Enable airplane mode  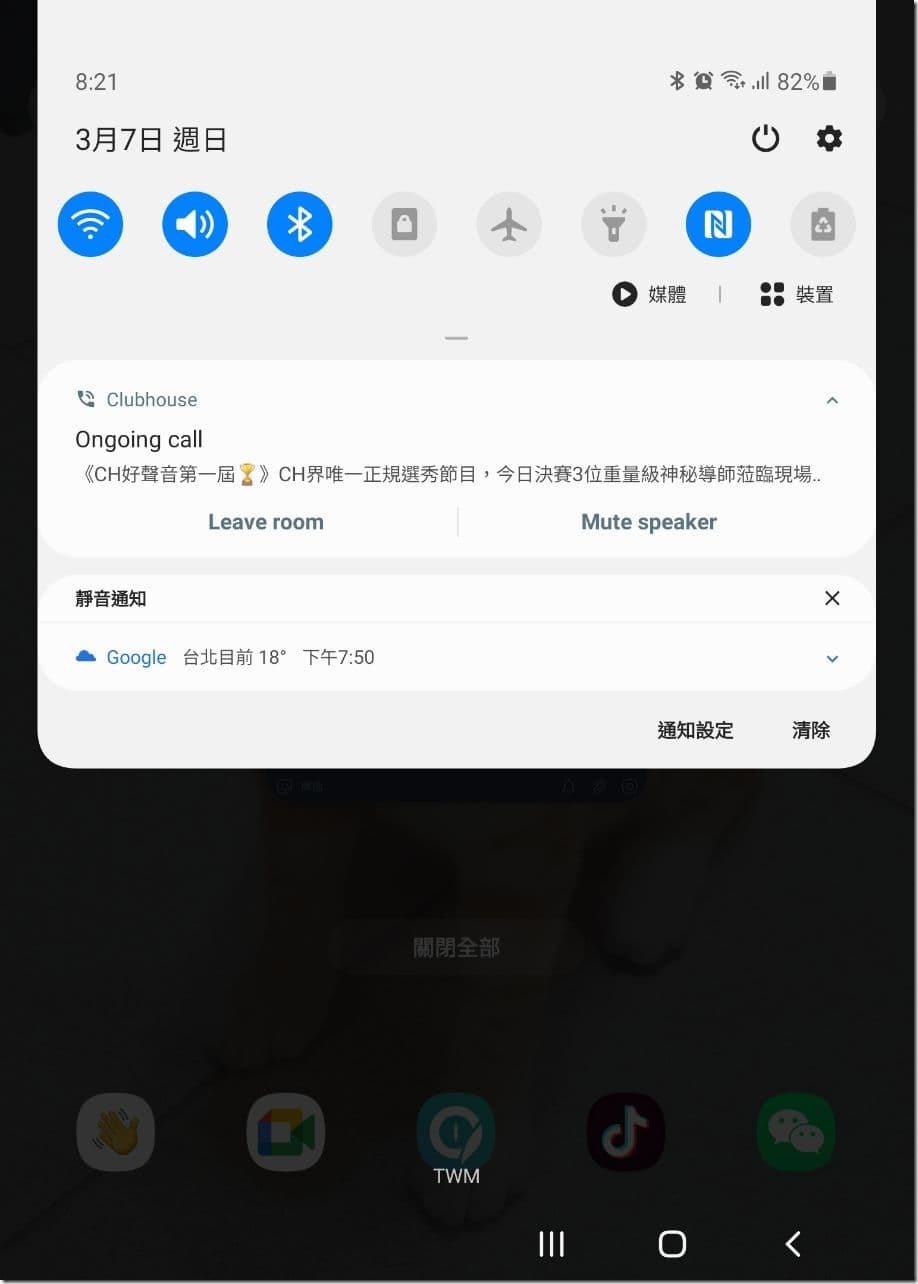509,224
